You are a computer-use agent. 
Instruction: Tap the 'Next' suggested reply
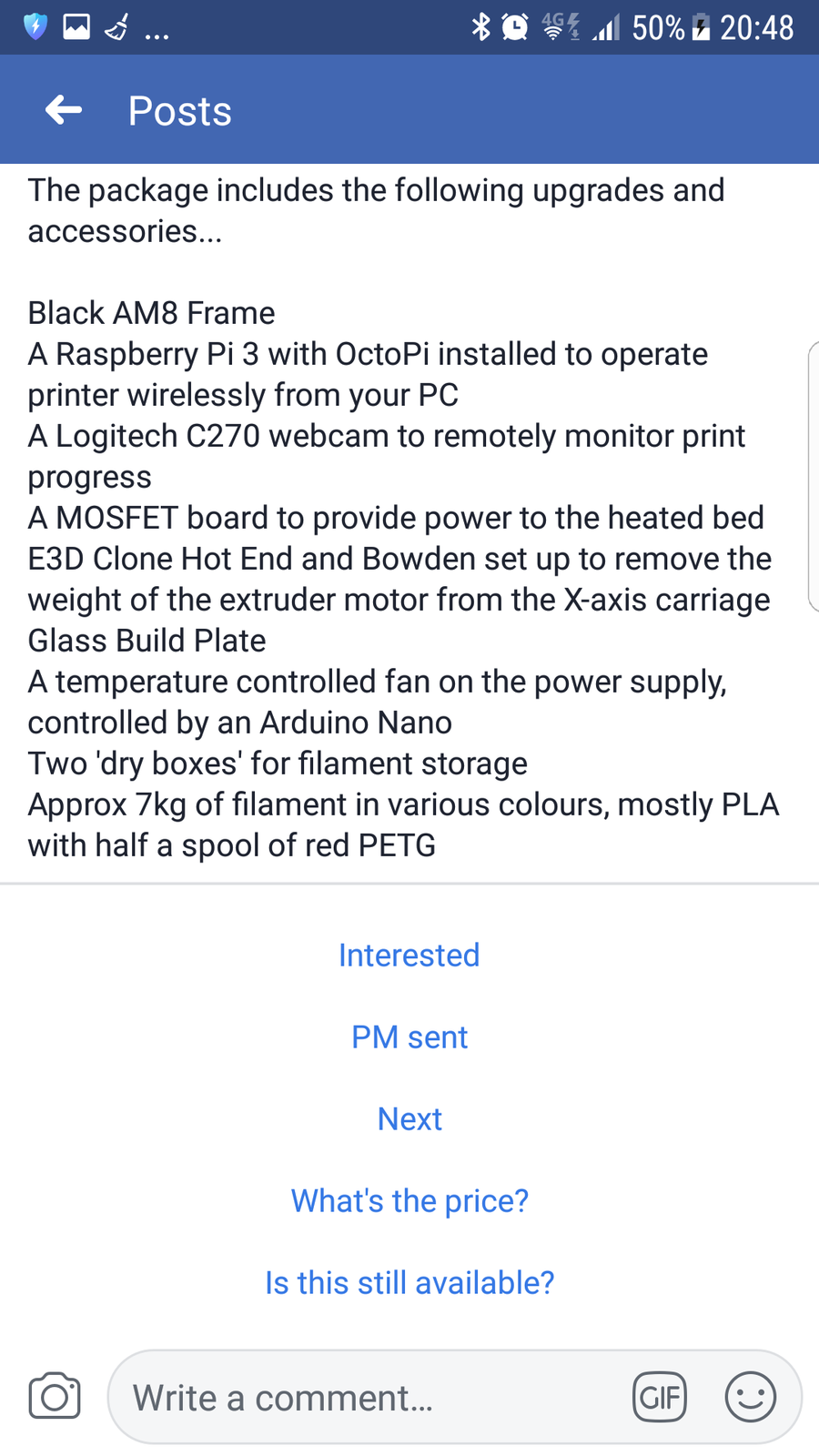coord(409,1119)
